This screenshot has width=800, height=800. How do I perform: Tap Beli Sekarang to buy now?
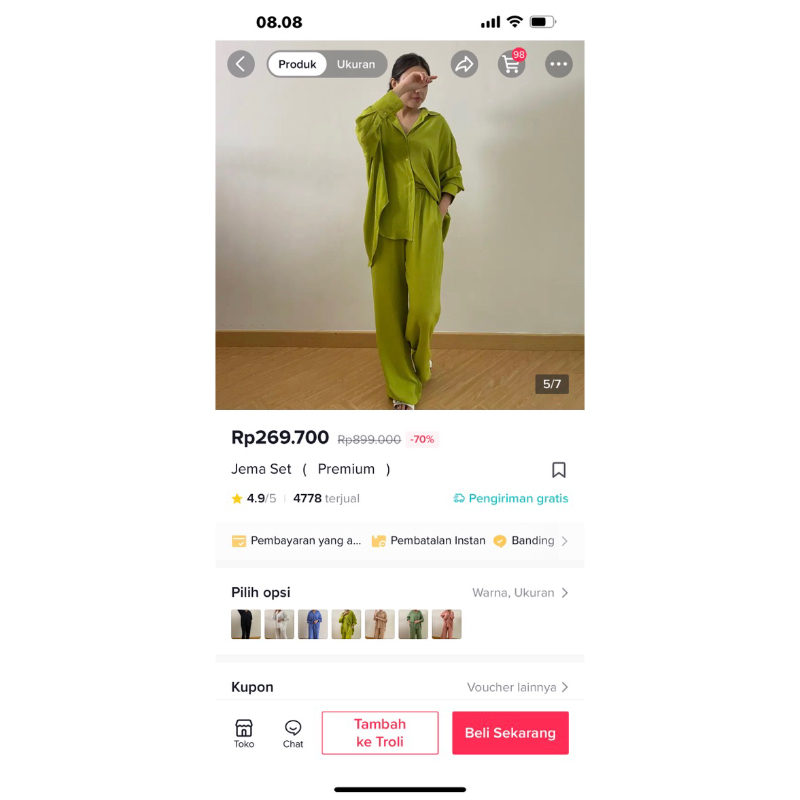pyautogui.click(x=510, y=733)
